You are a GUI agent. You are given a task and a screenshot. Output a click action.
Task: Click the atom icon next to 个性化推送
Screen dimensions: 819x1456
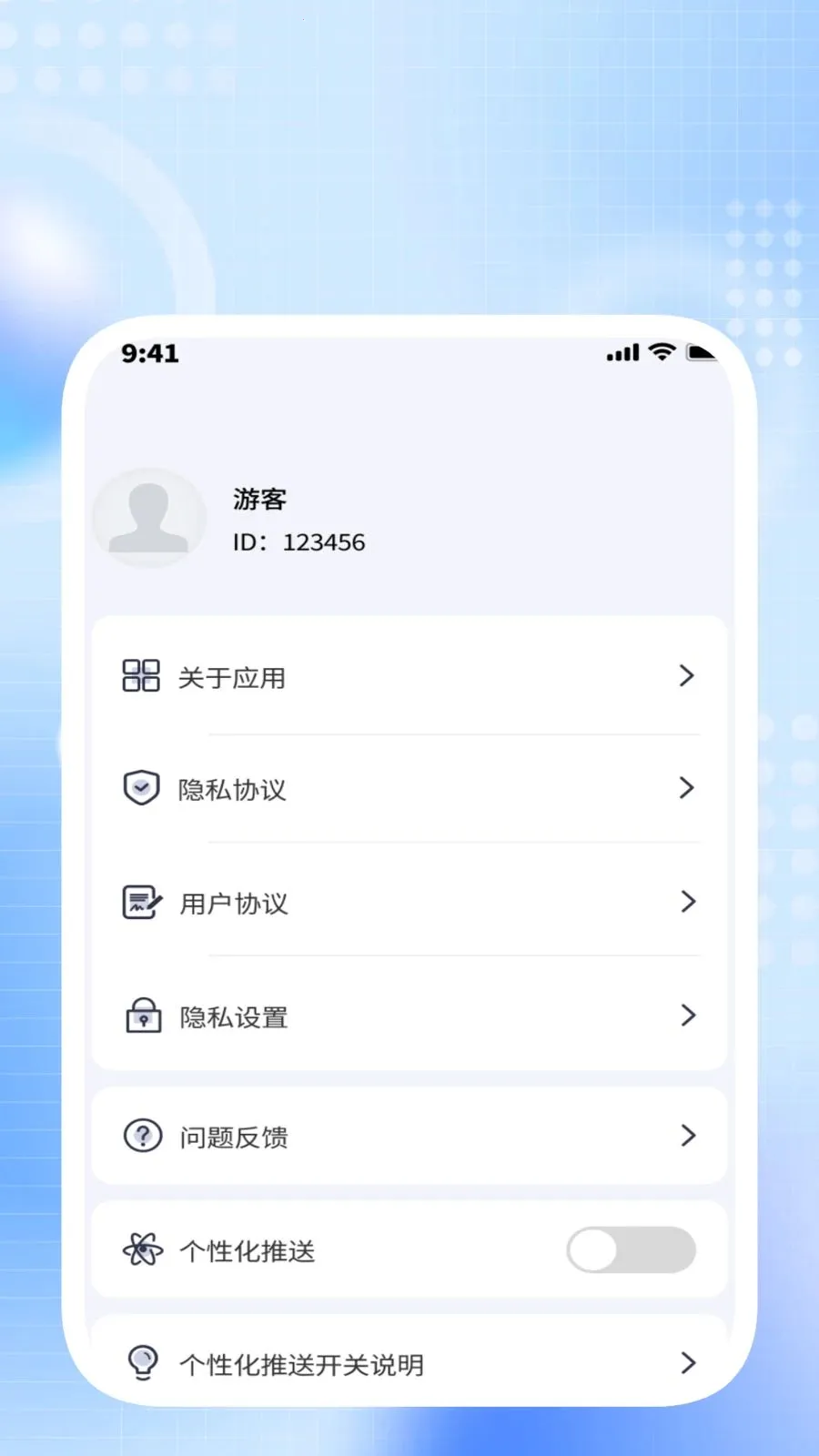click(141, 1250)
